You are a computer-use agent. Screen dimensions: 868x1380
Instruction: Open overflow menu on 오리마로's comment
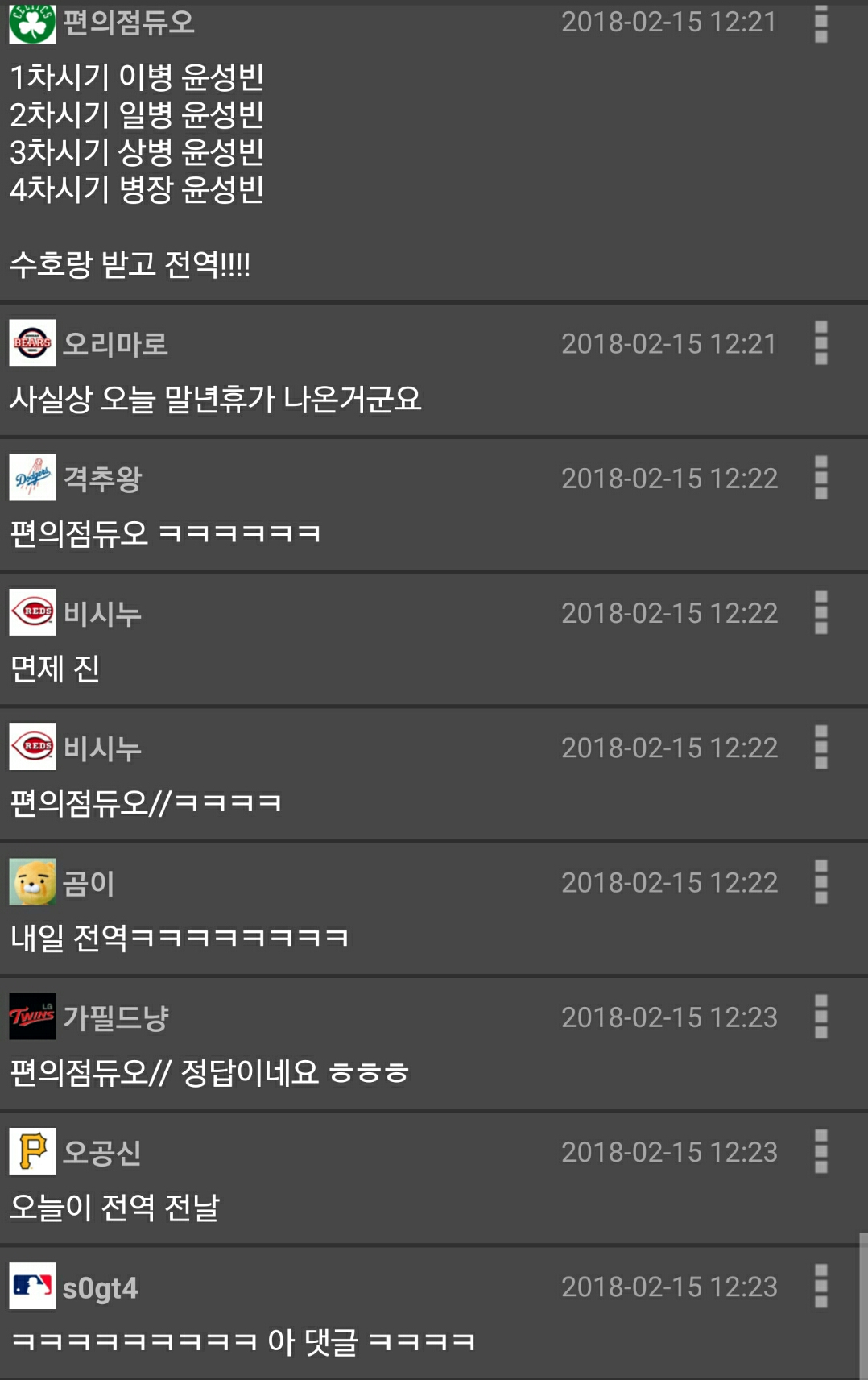tap(820, 343)
